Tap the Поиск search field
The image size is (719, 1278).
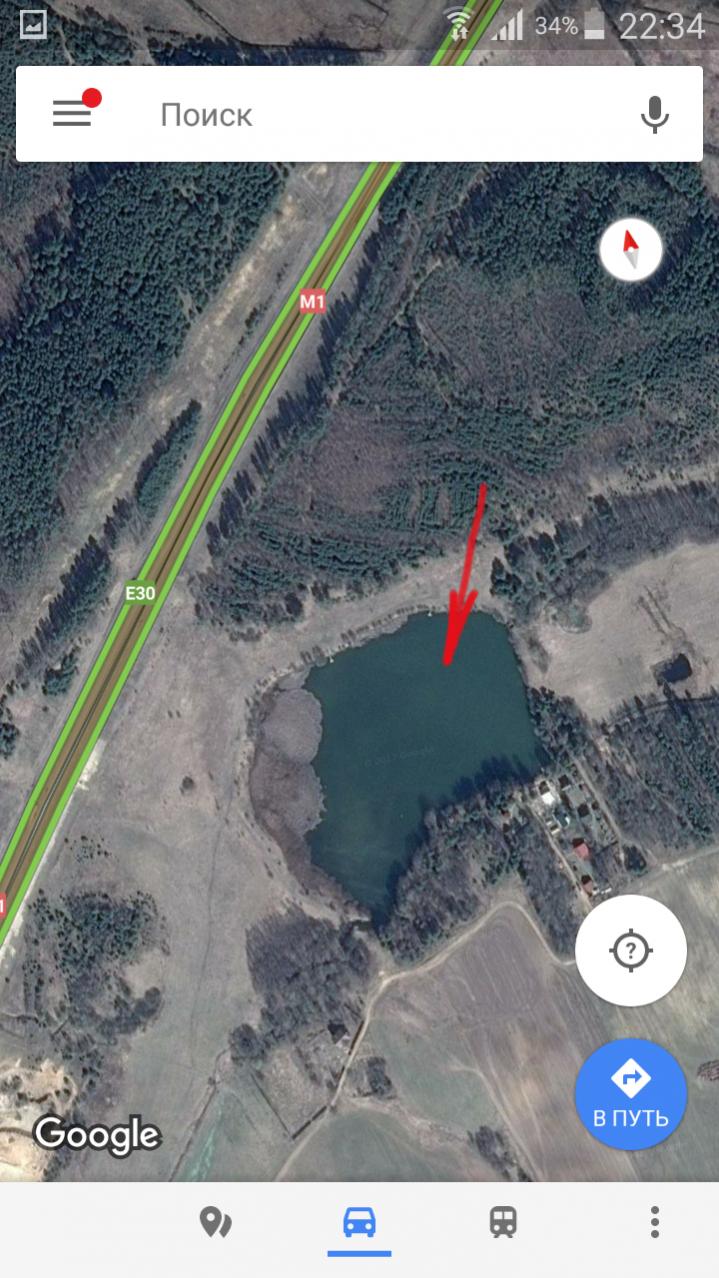click(x=380, y=115)
